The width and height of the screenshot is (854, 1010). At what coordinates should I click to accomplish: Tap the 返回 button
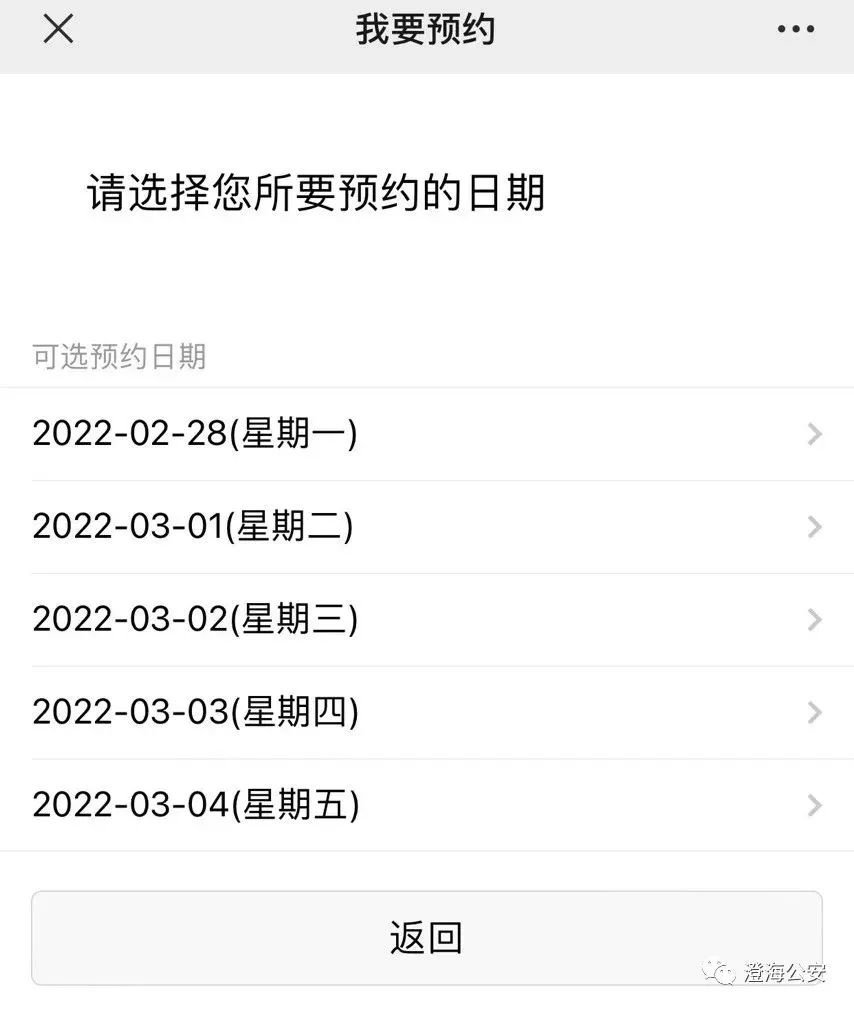point(426,938)
